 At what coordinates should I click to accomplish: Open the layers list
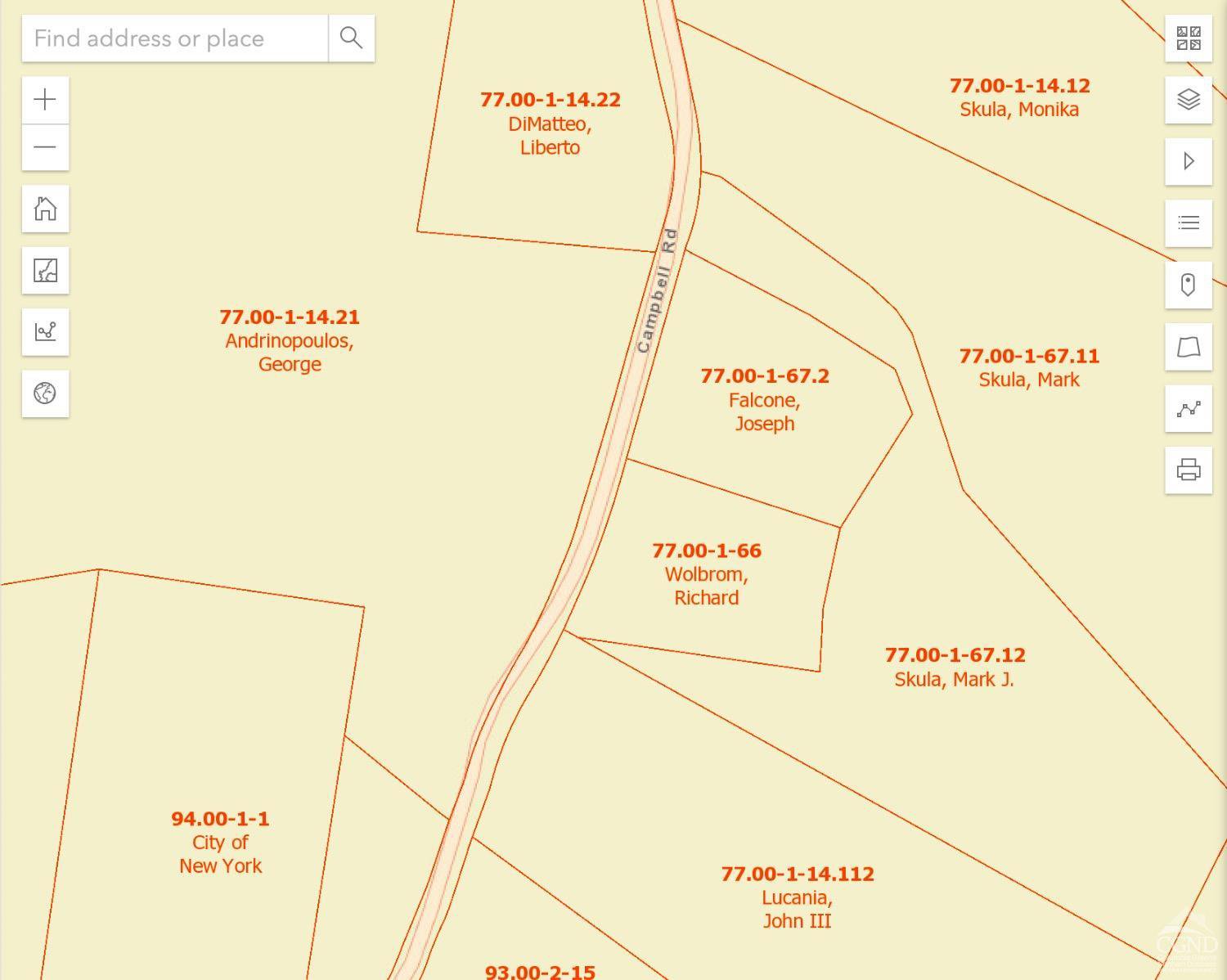(x=1188, y=100)
